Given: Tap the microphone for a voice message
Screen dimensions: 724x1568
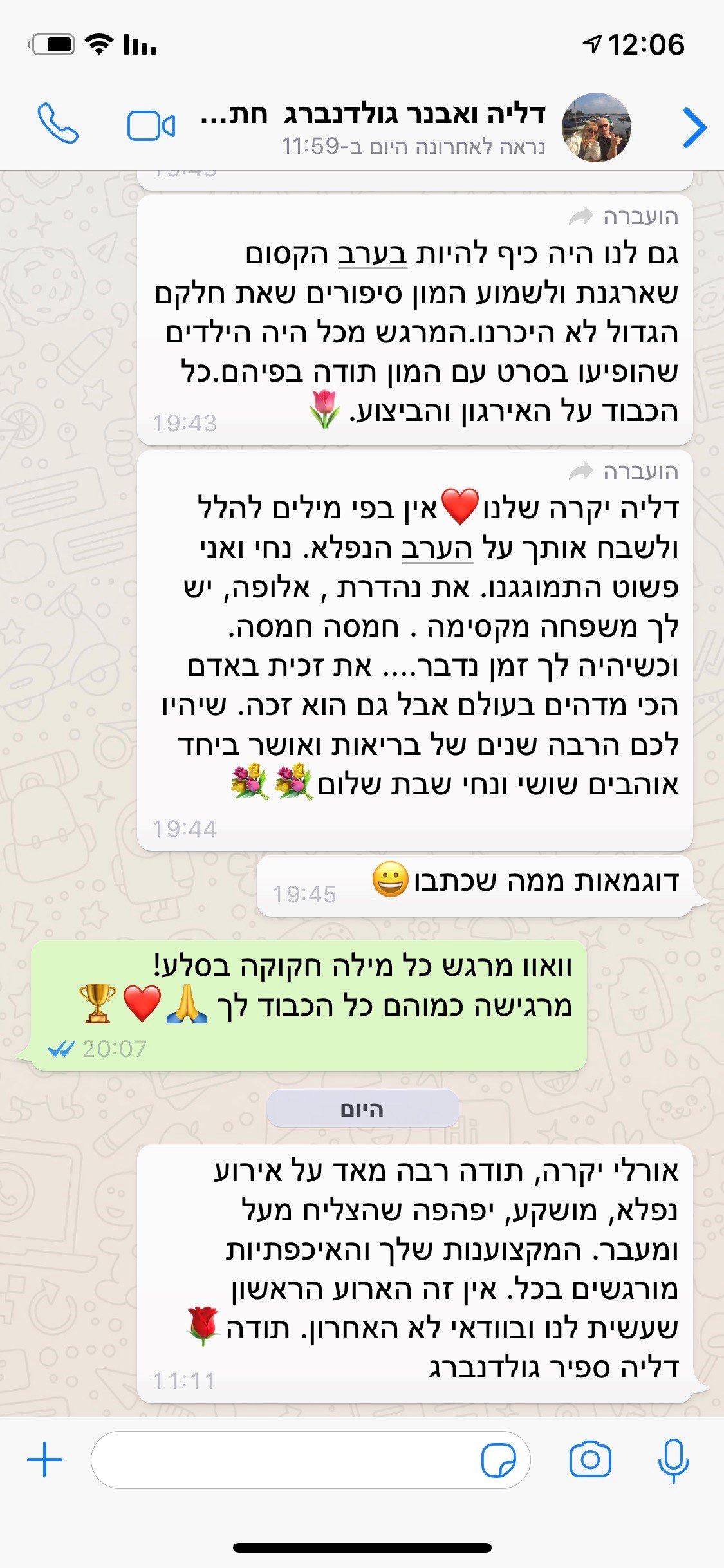Looking at the screenshot, I should 673,1459.
